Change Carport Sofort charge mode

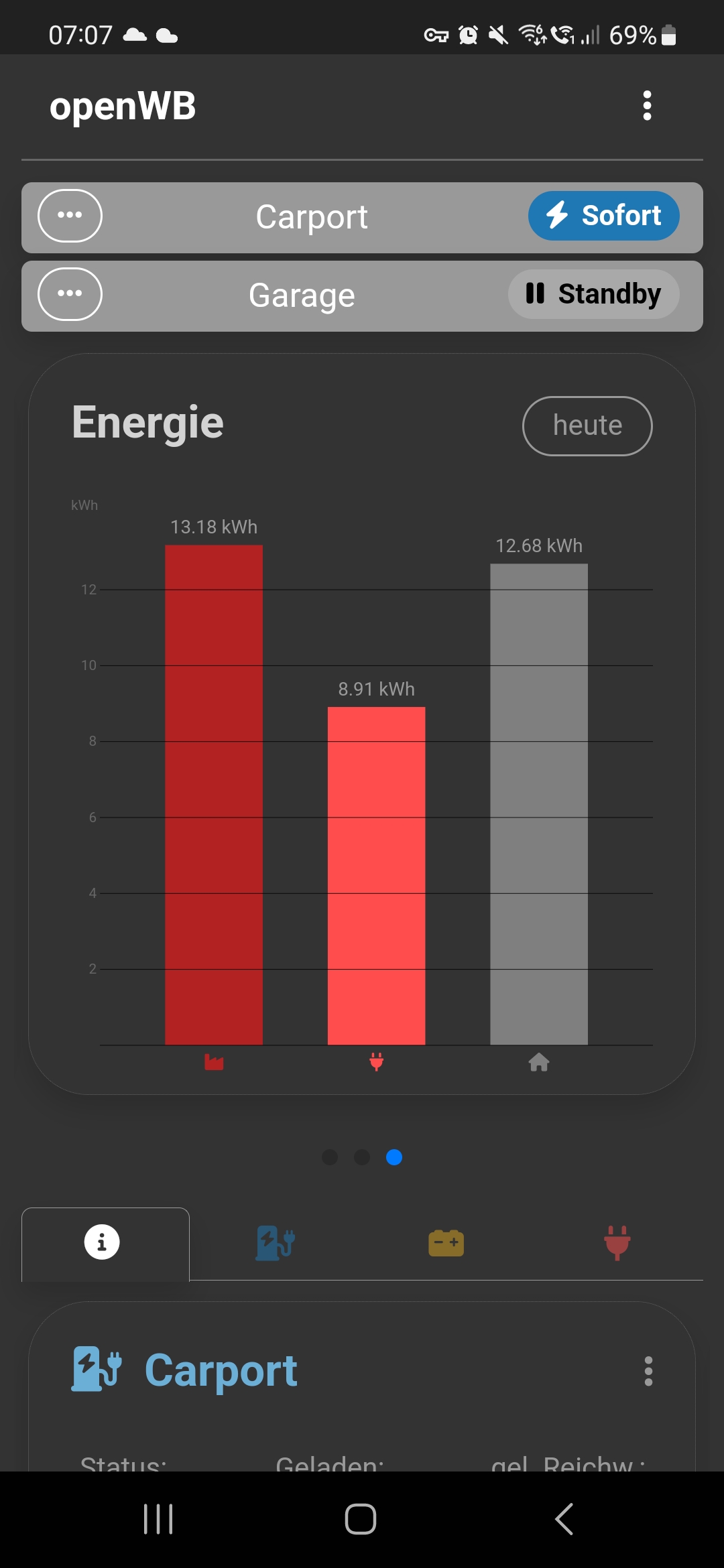603,216
